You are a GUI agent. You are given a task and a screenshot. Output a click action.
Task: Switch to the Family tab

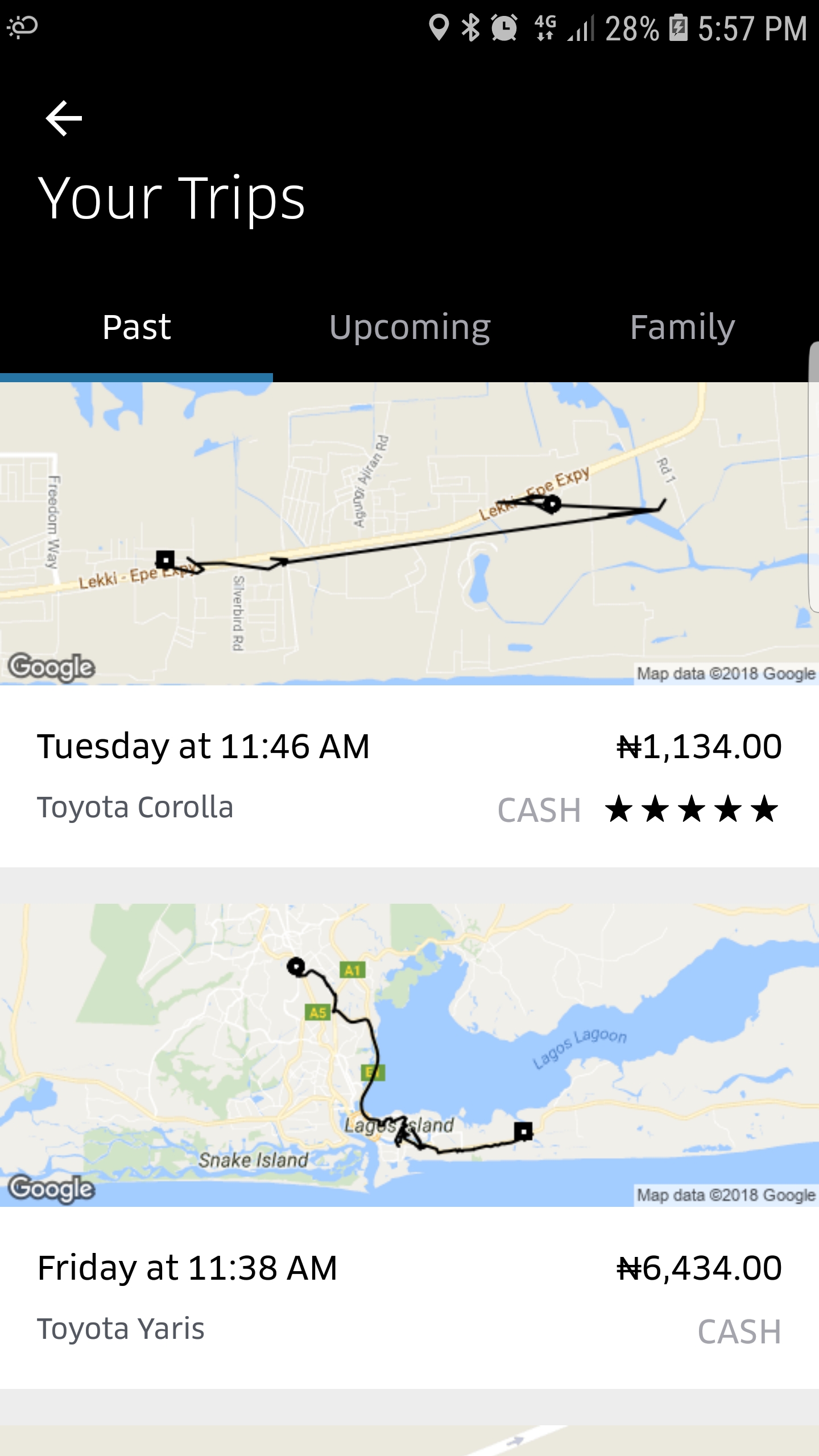tap(682, 328)
